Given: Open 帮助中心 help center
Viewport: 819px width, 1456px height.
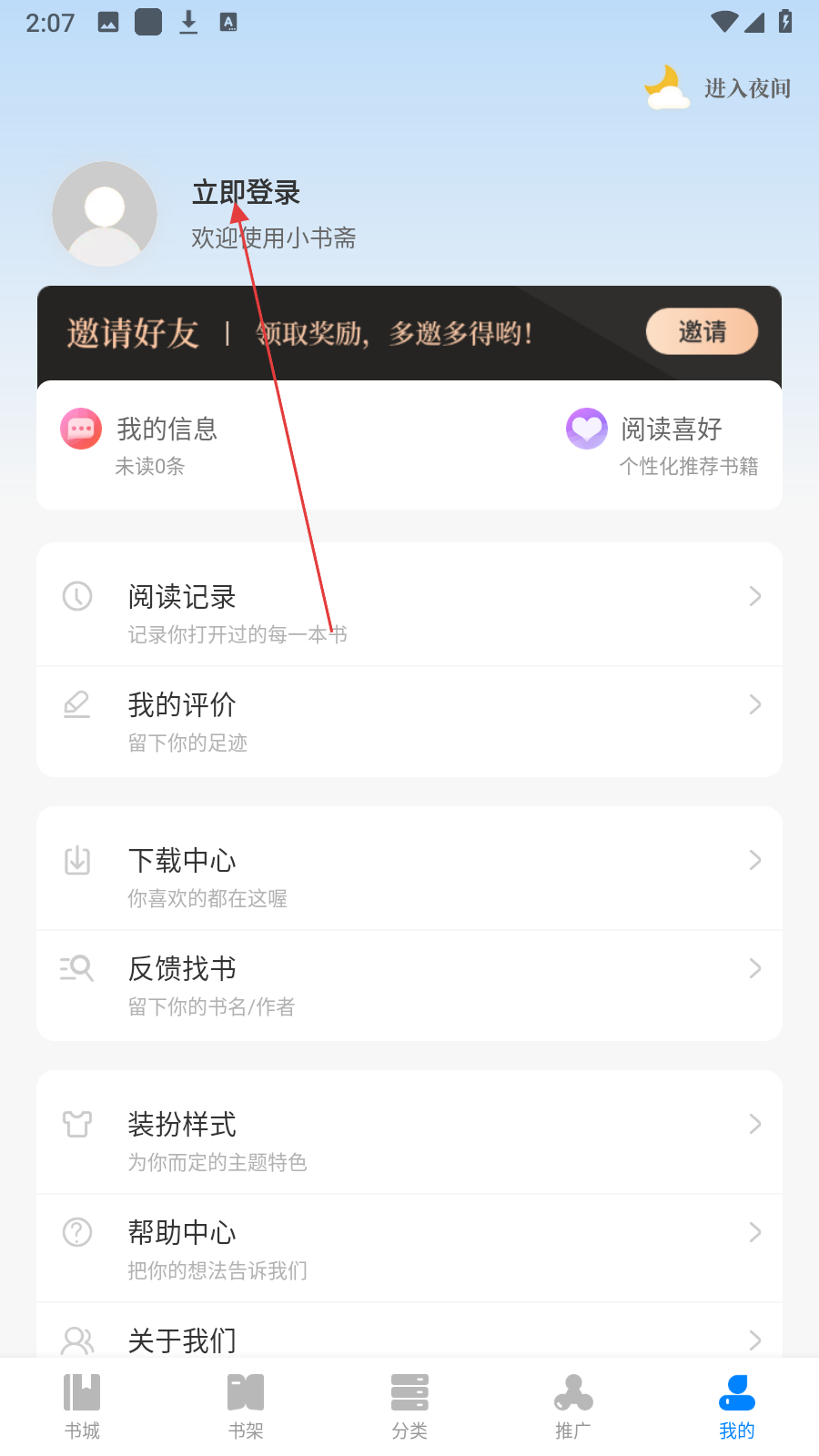Looking at the screenshot, I should coord(409,1249).
